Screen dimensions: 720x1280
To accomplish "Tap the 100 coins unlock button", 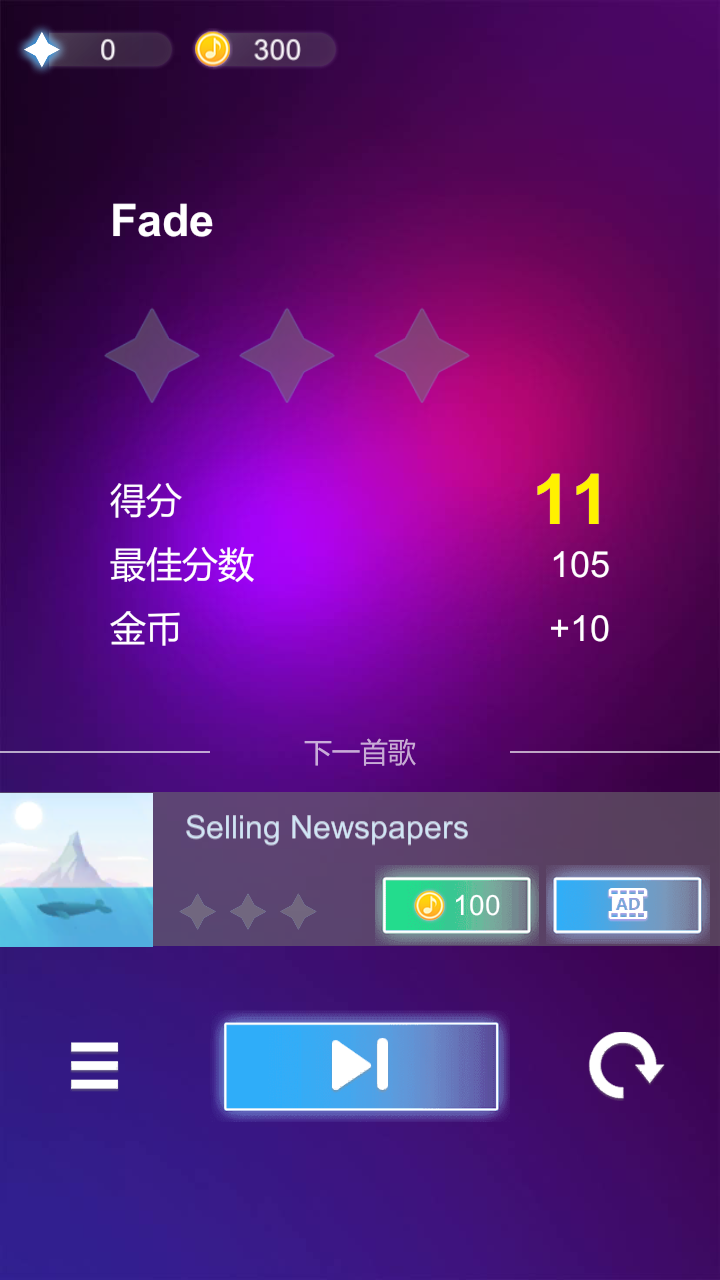I will tap(456, 905).
